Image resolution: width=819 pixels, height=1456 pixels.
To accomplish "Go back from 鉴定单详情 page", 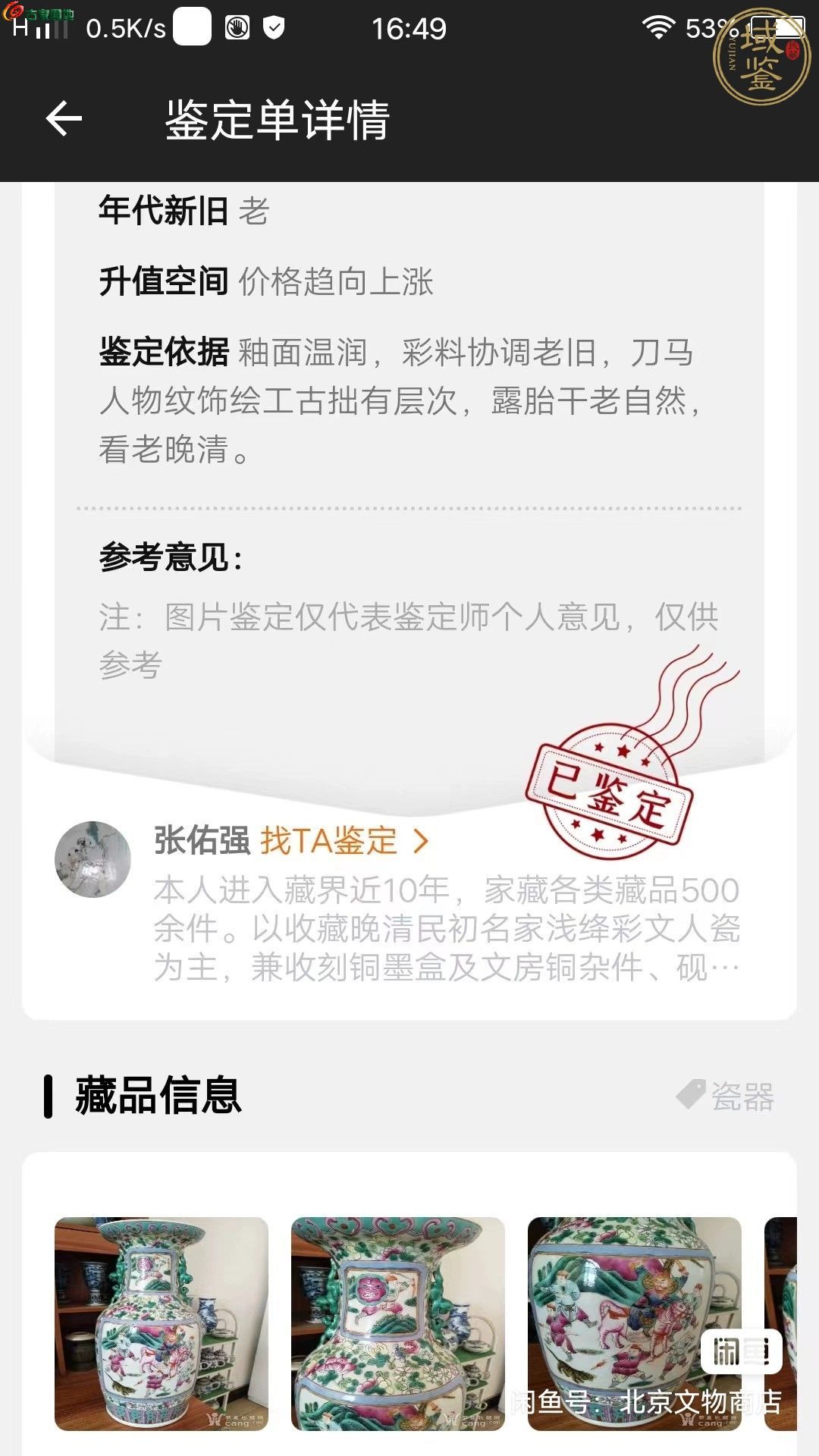I will click(x=64, y=119).
